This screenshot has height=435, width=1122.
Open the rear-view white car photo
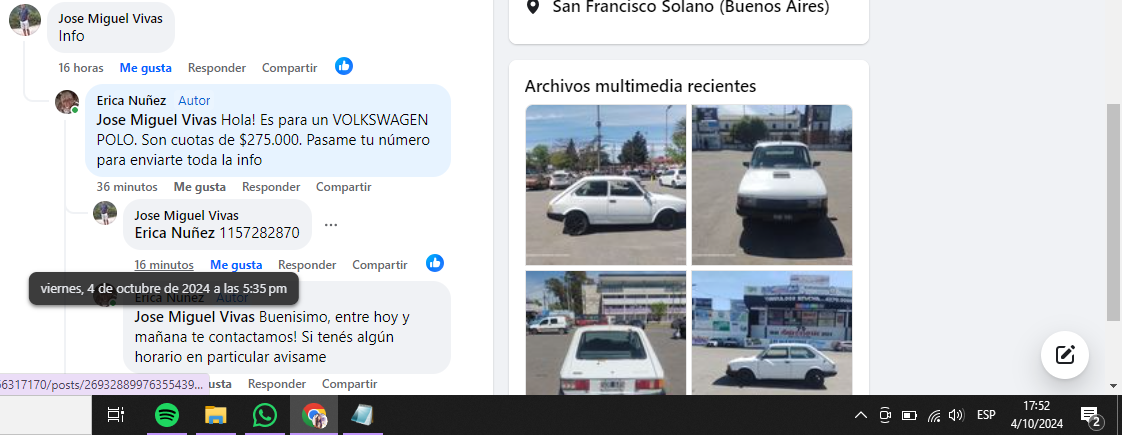(606, 333)
